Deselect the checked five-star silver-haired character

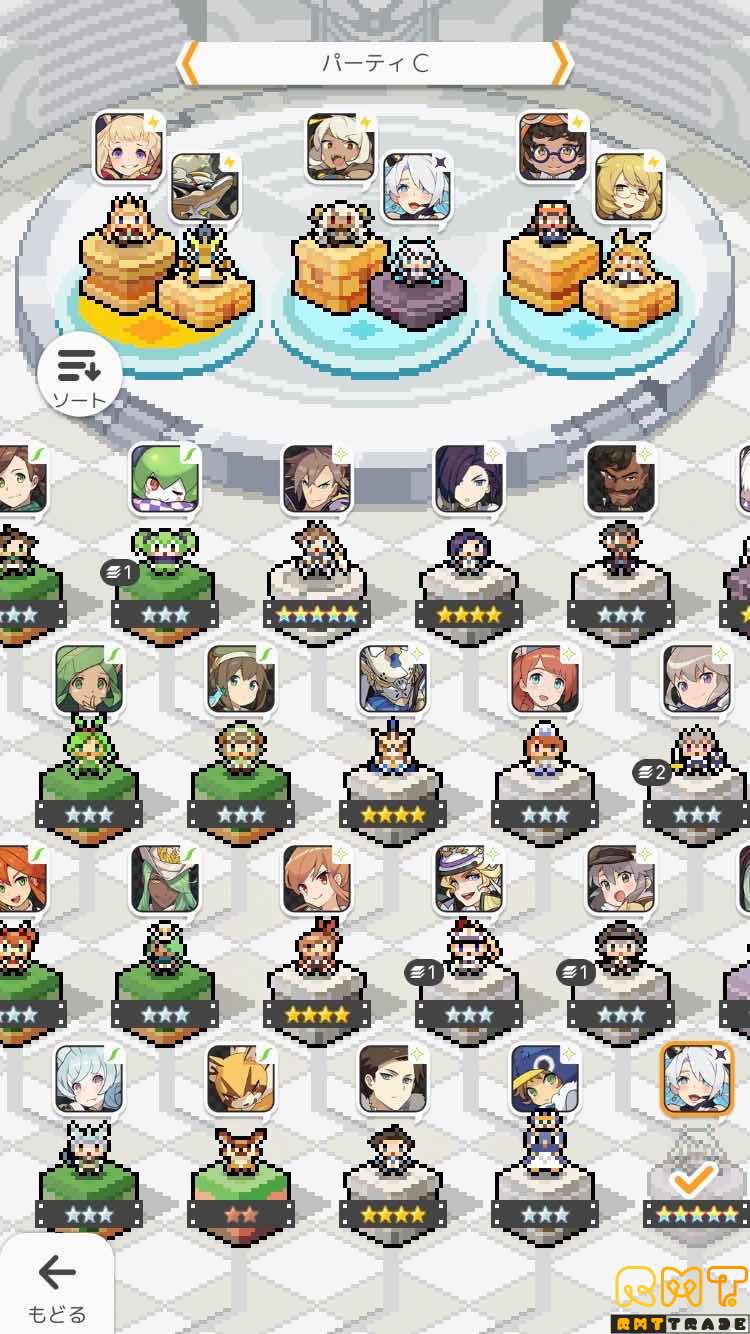(696, 1079)
